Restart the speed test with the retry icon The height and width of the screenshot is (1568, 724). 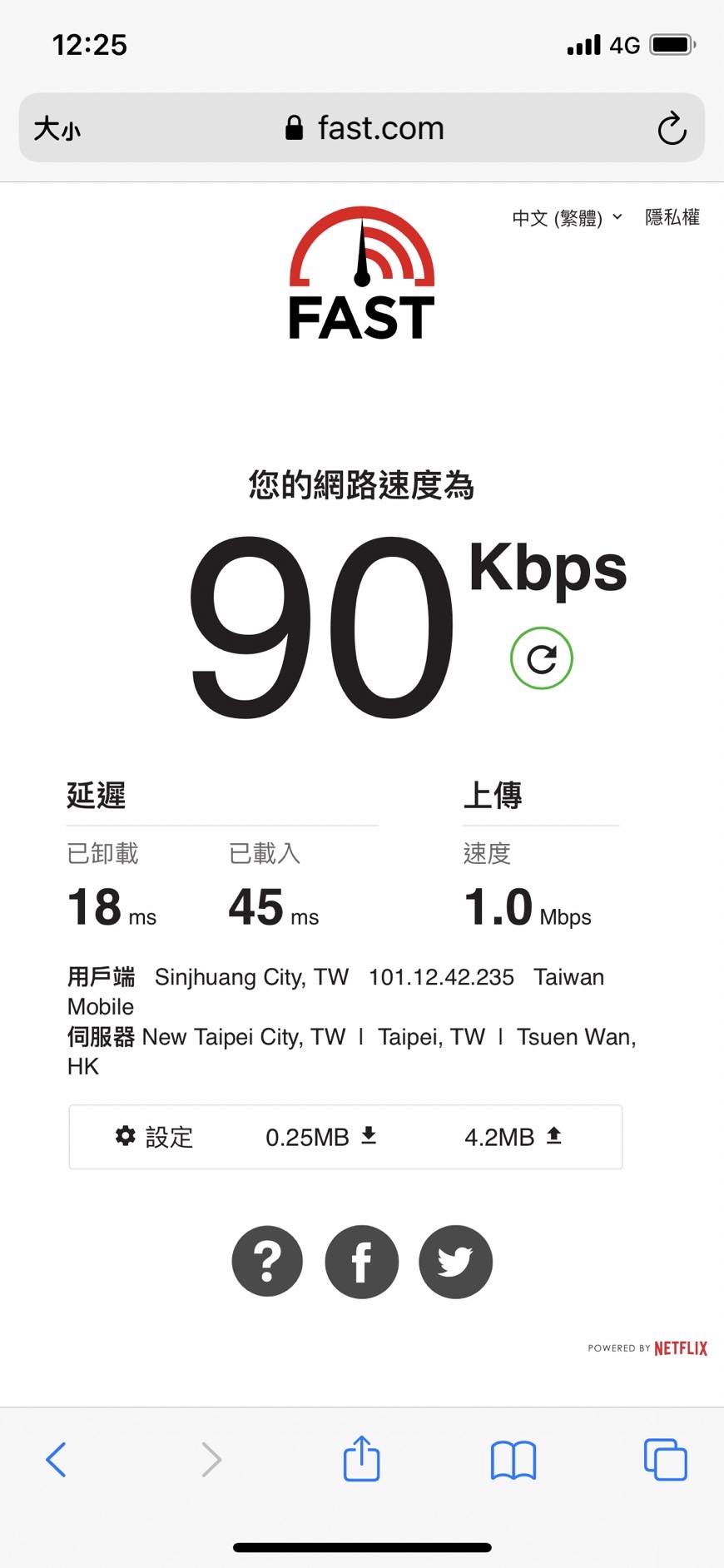click(541, 657)
